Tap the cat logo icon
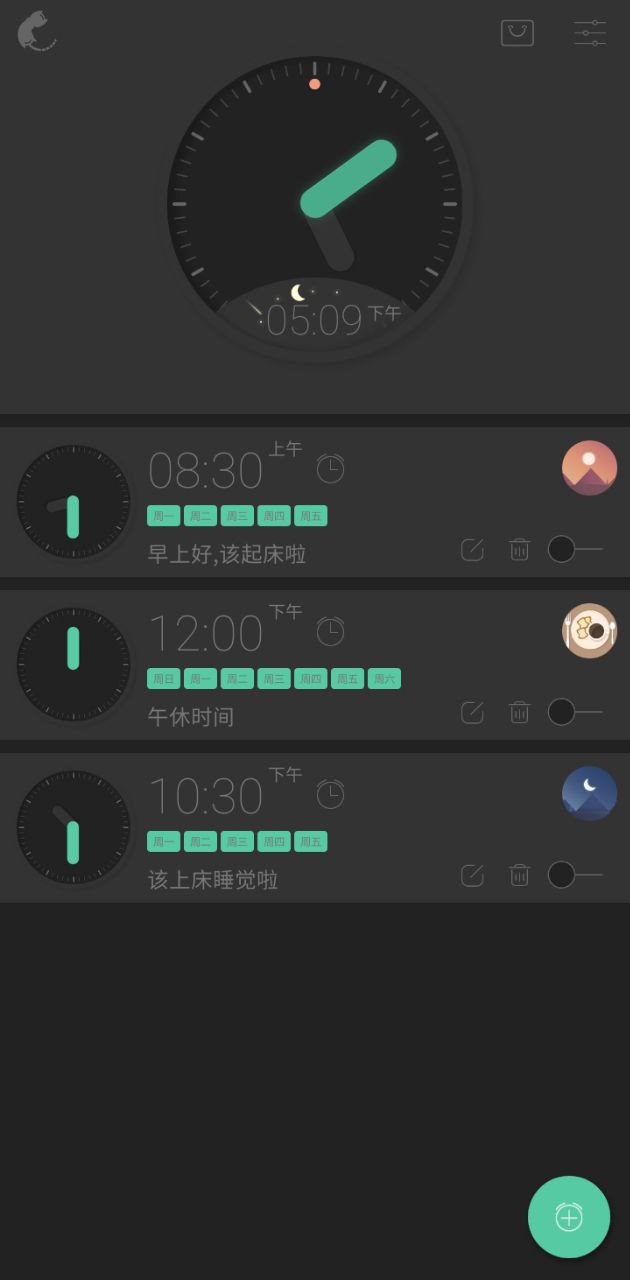This screenshot has height=1280, width=630. [36, 31]
